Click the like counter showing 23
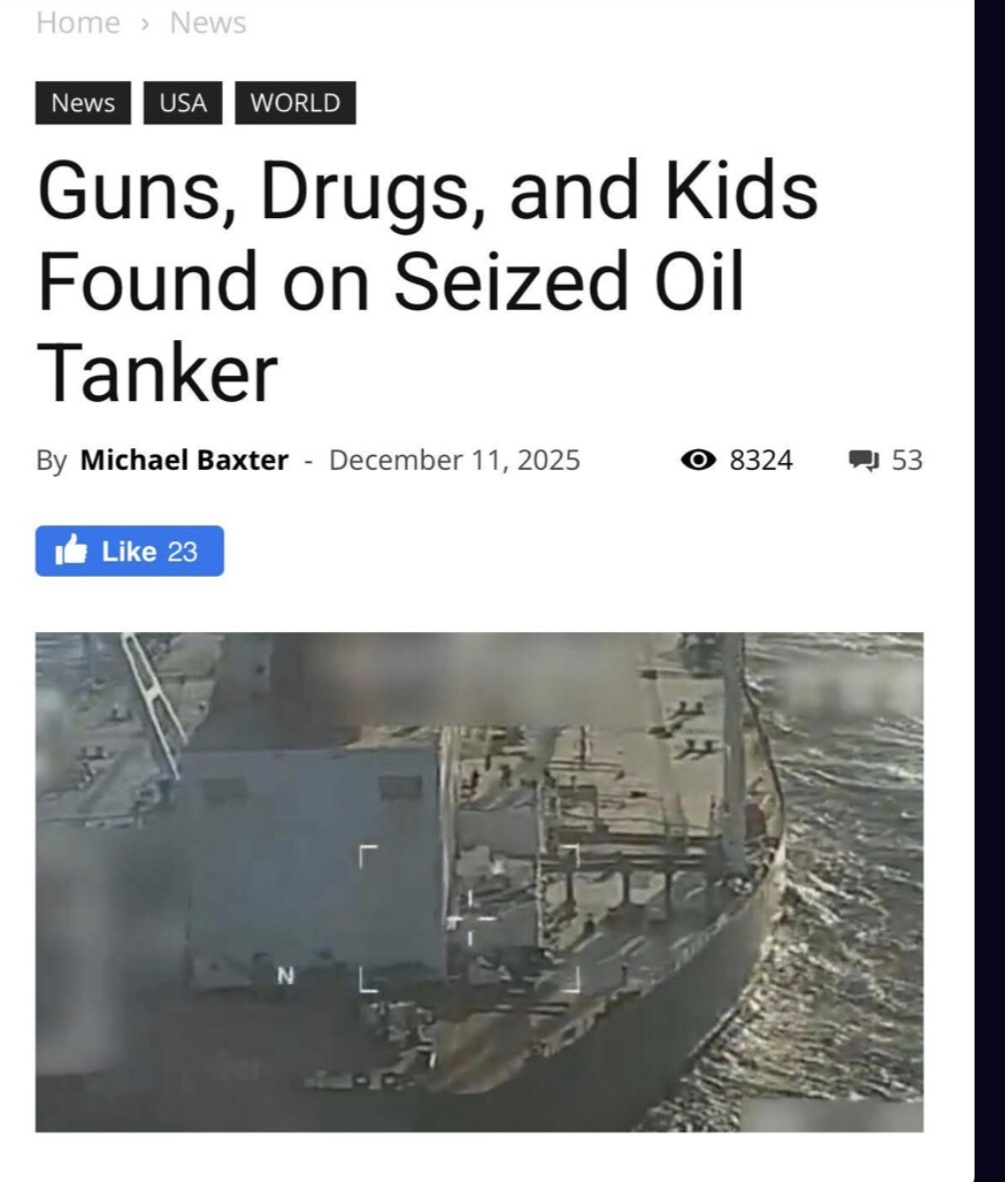The height and width of the screenshot is (1182, 1005). [x=182, y=550]
